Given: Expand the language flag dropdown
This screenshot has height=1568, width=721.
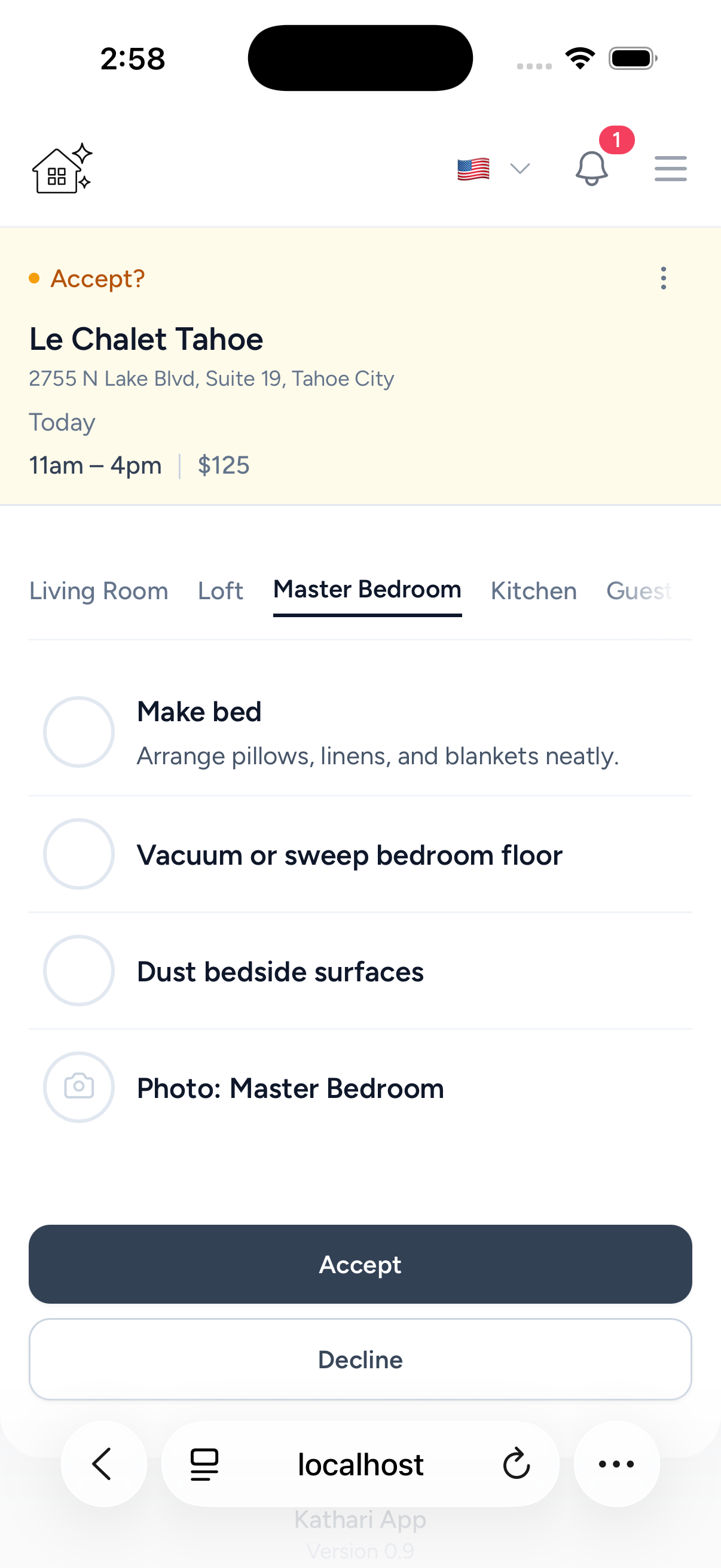Looking at the screenshot, I should (x=493, y=169).
